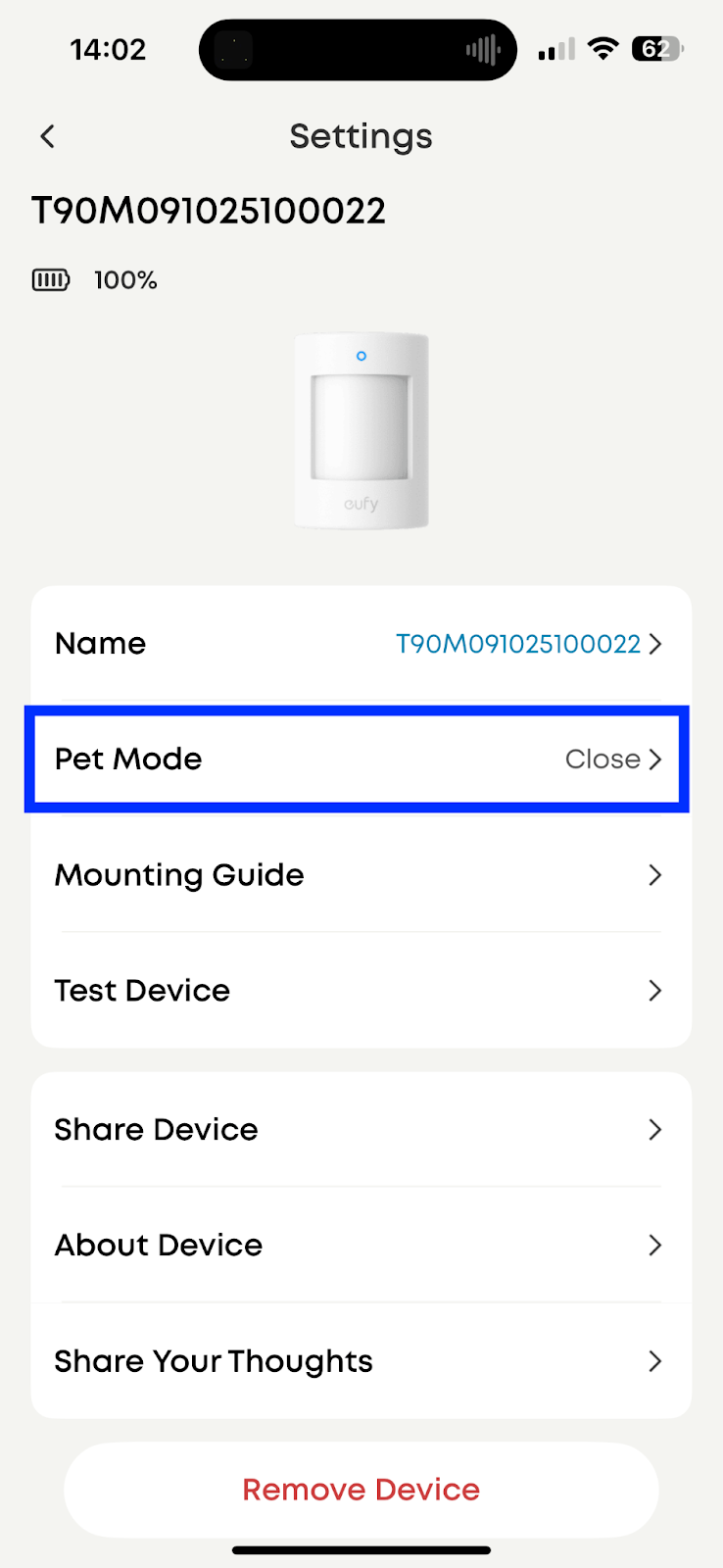Open Share Your Thoughts

pos(361,1361)
